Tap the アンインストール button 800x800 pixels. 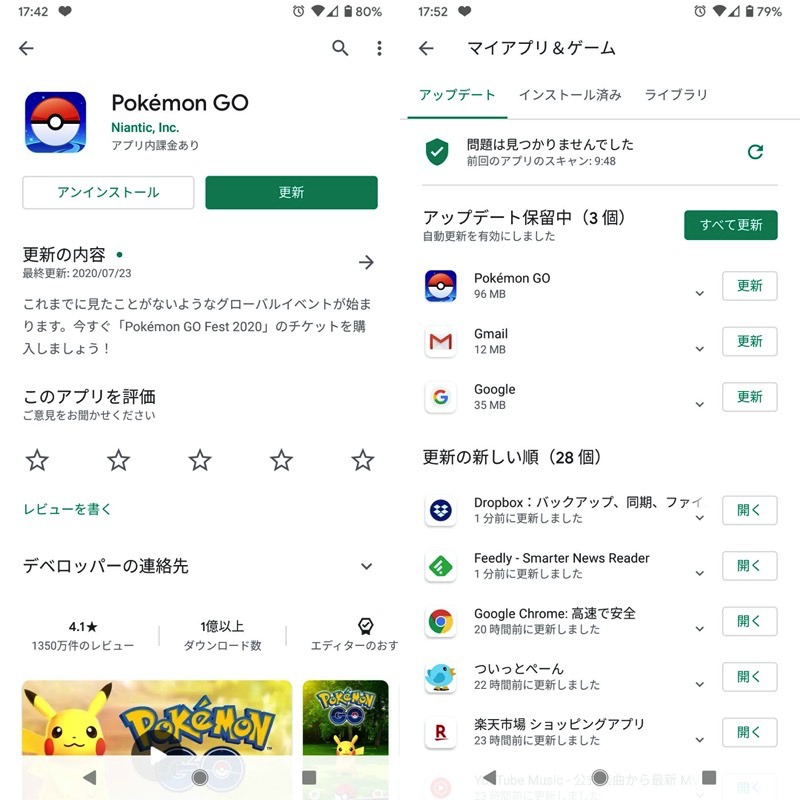tap(108, 193)
